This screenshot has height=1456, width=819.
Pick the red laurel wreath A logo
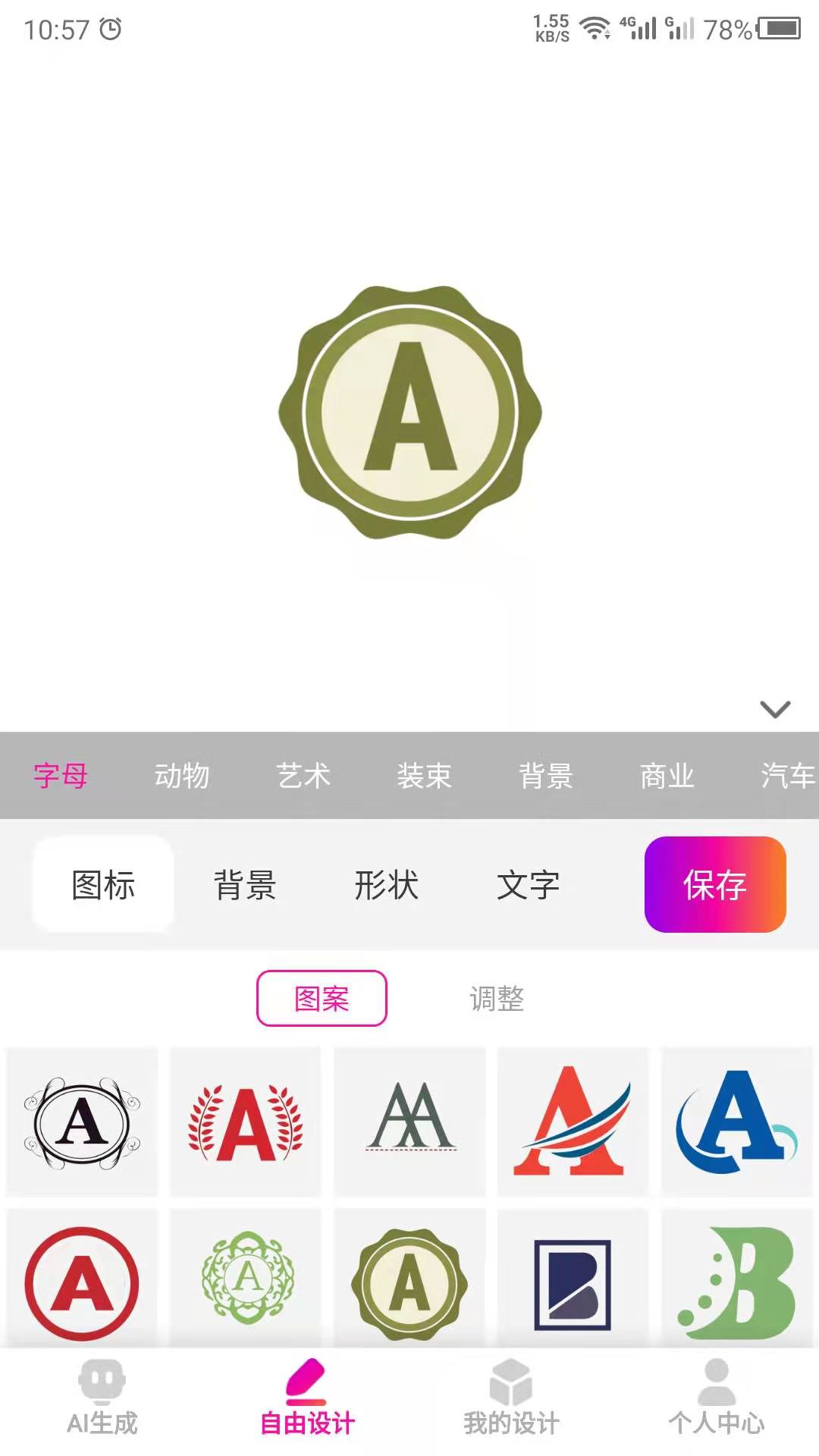(246, 1122)
